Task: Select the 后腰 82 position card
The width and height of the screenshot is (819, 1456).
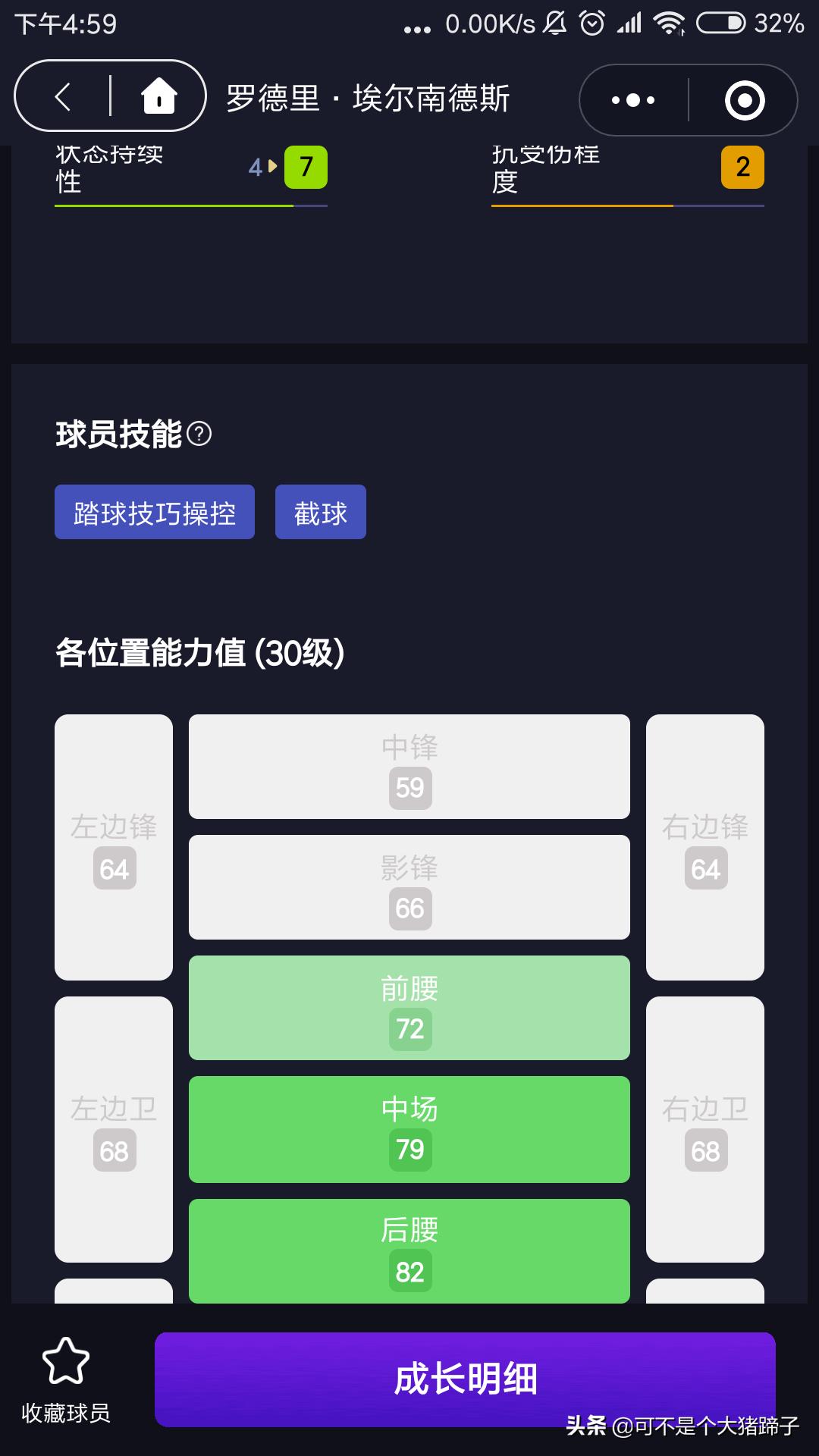Action: (409, 1250)
